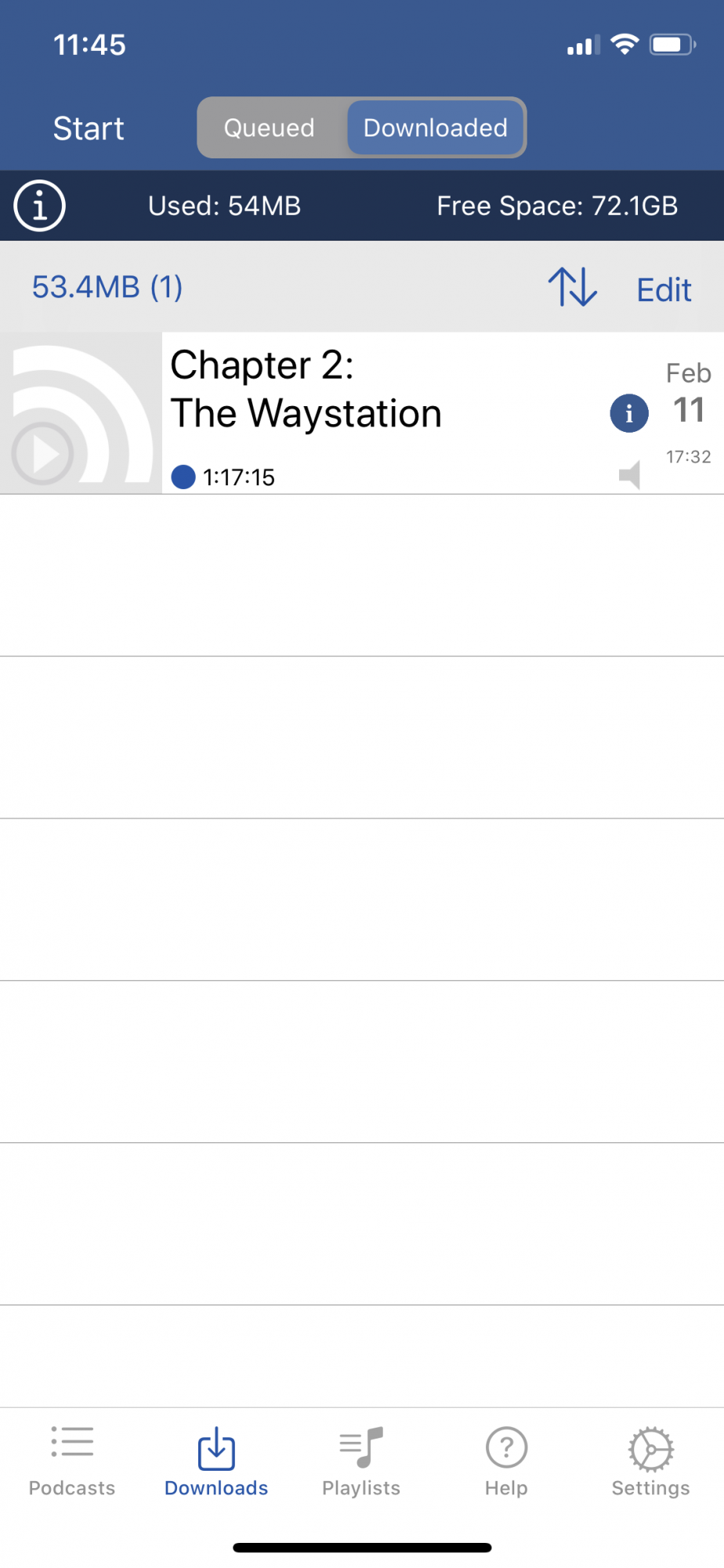Change sort order with the arrows icon
Image resolution: width=724 pixels, height=1568 pixels.
click(x=573, y=287)
